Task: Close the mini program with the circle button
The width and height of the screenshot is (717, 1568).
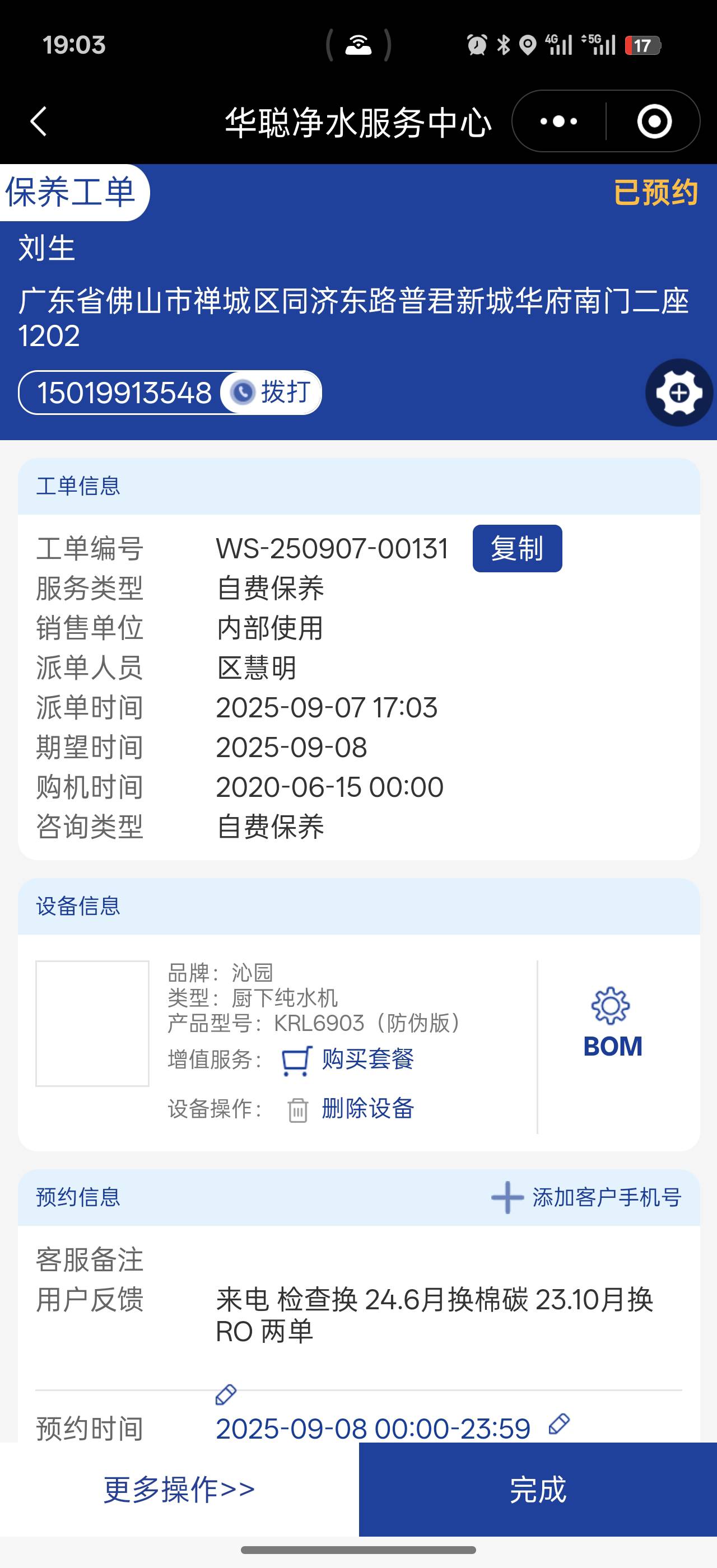Action: (x=654, y=121)
